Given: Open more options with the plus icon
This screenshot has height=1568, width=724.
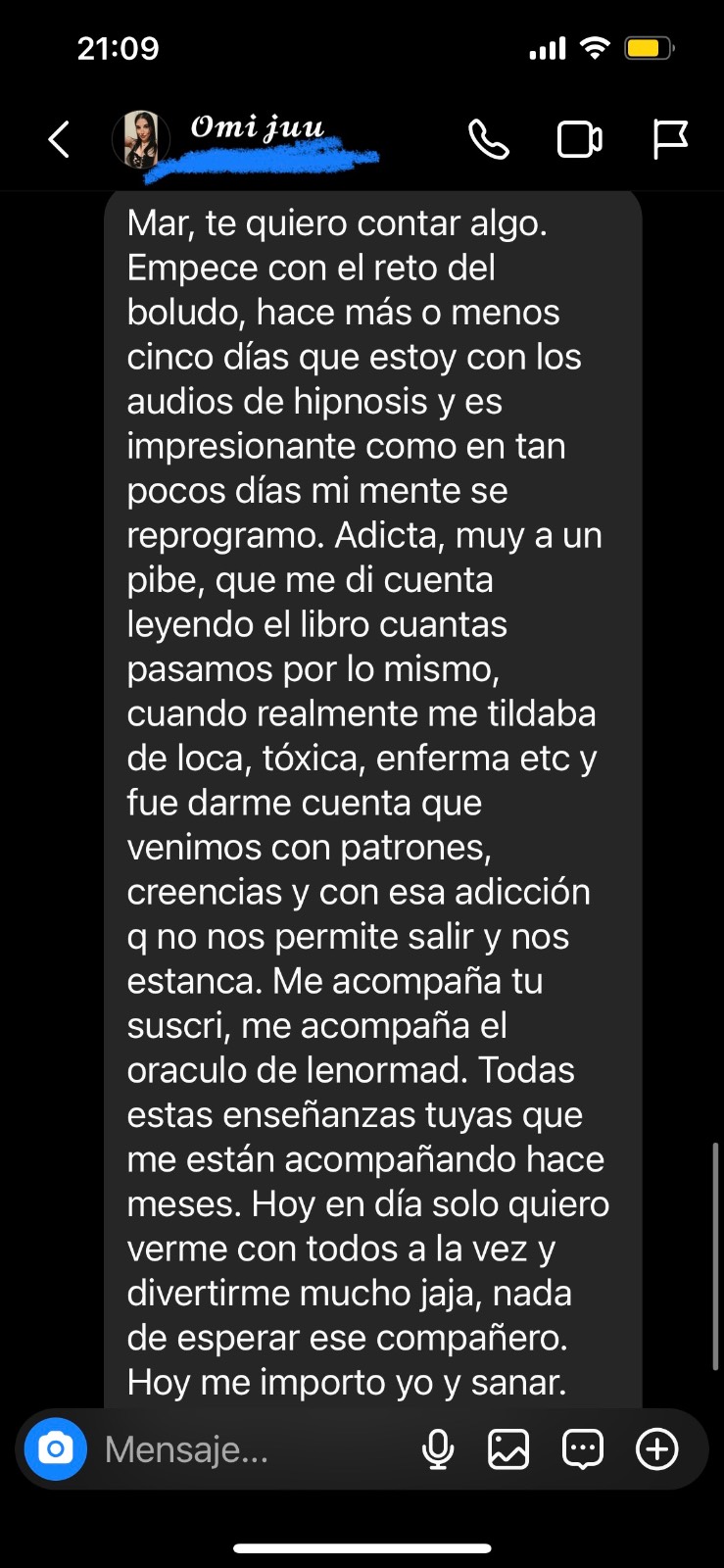Looking at the screenshot, I should (656, 1448).
